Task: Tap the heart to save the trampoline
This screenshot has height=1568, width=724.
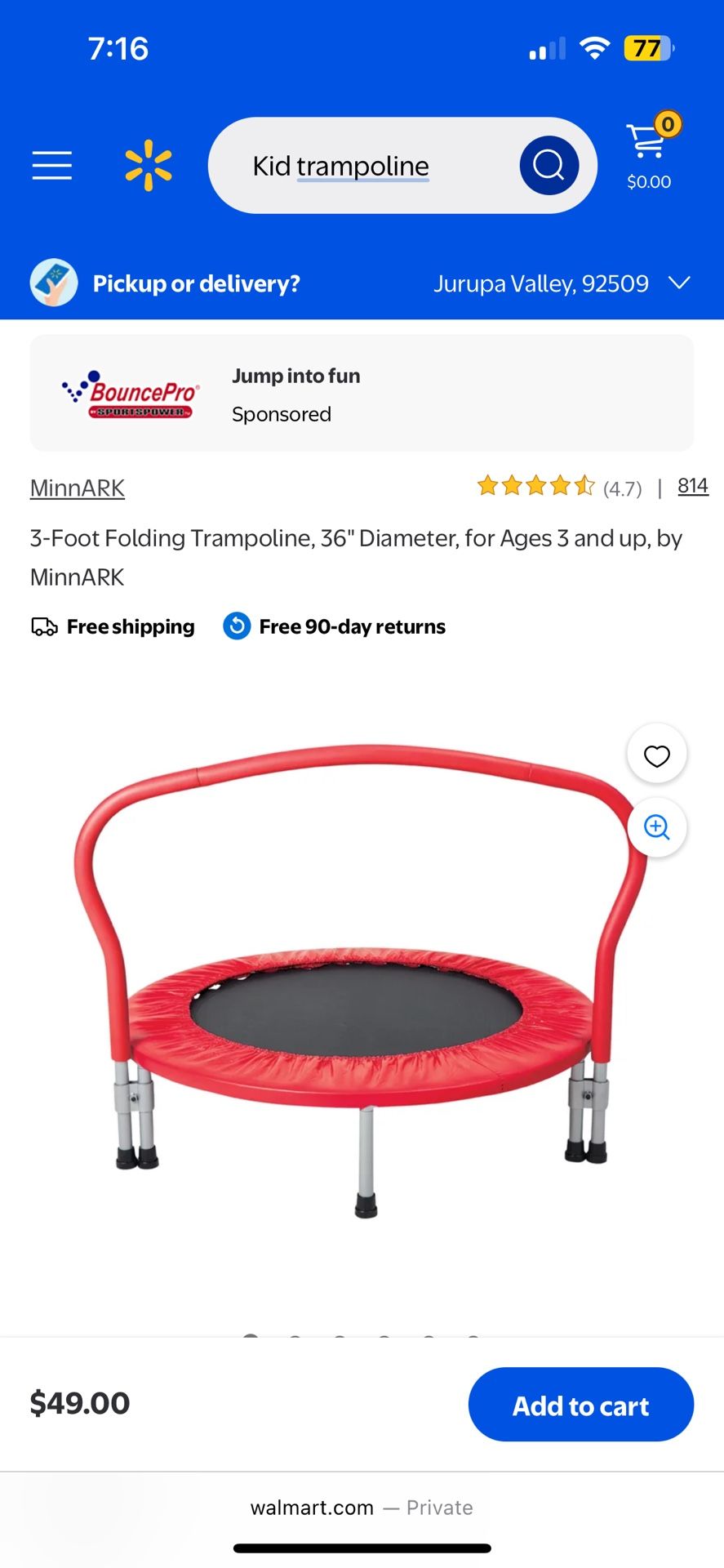Action: click(656, 754)
